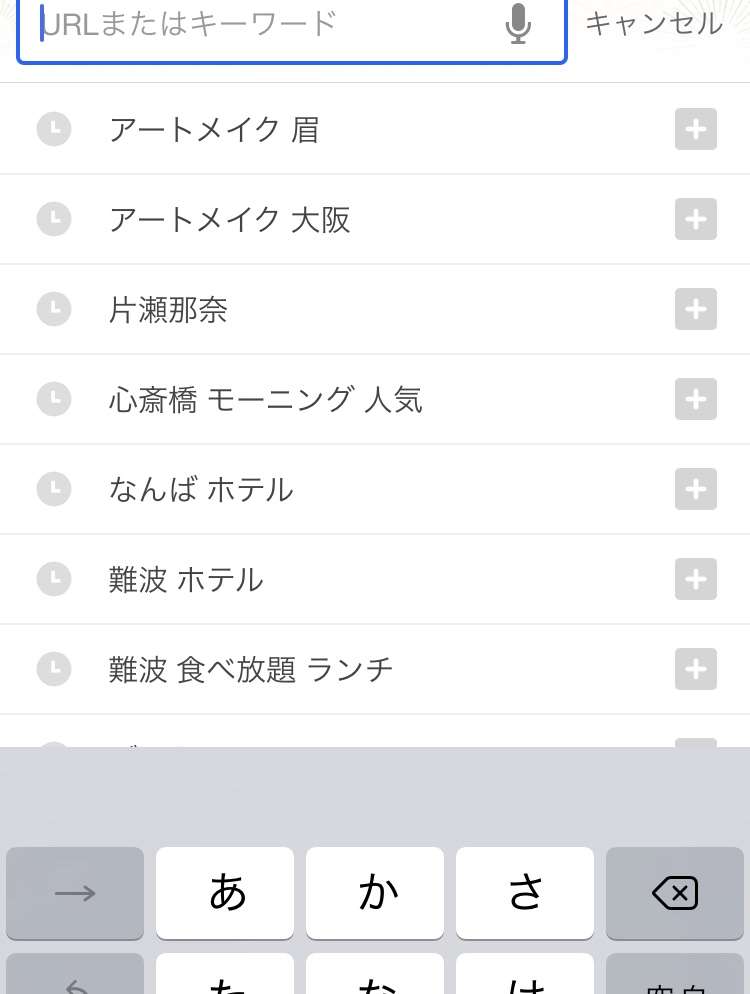Add アートメイク 大阪 to the query field

[x=696, y=219]
